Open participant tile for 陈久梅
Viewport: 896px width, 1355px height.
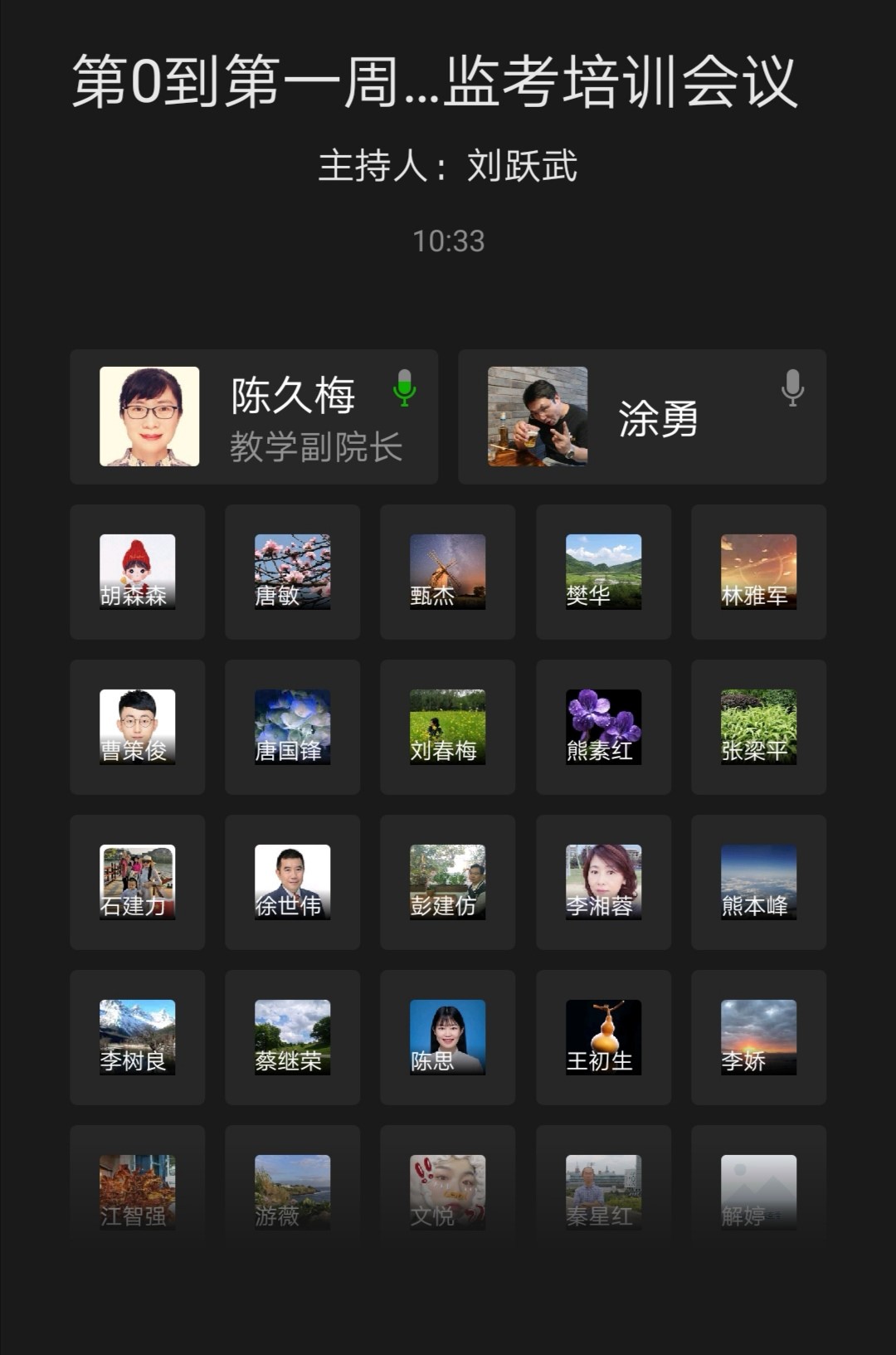coord(253,417)
